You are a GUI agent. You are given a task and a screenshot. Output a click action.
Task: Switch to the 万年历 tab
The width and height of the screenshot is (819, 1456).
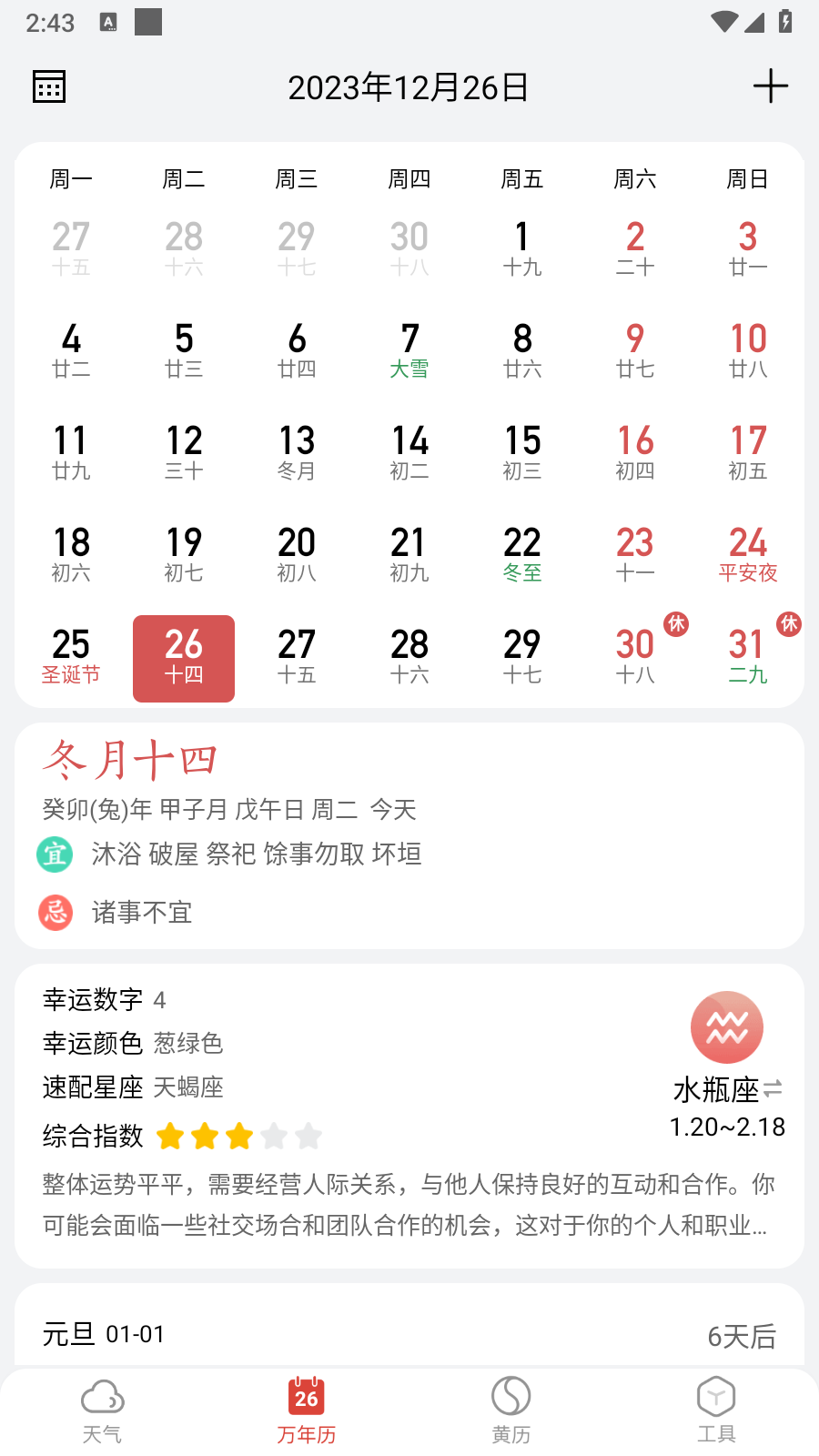pos(307,1412)
